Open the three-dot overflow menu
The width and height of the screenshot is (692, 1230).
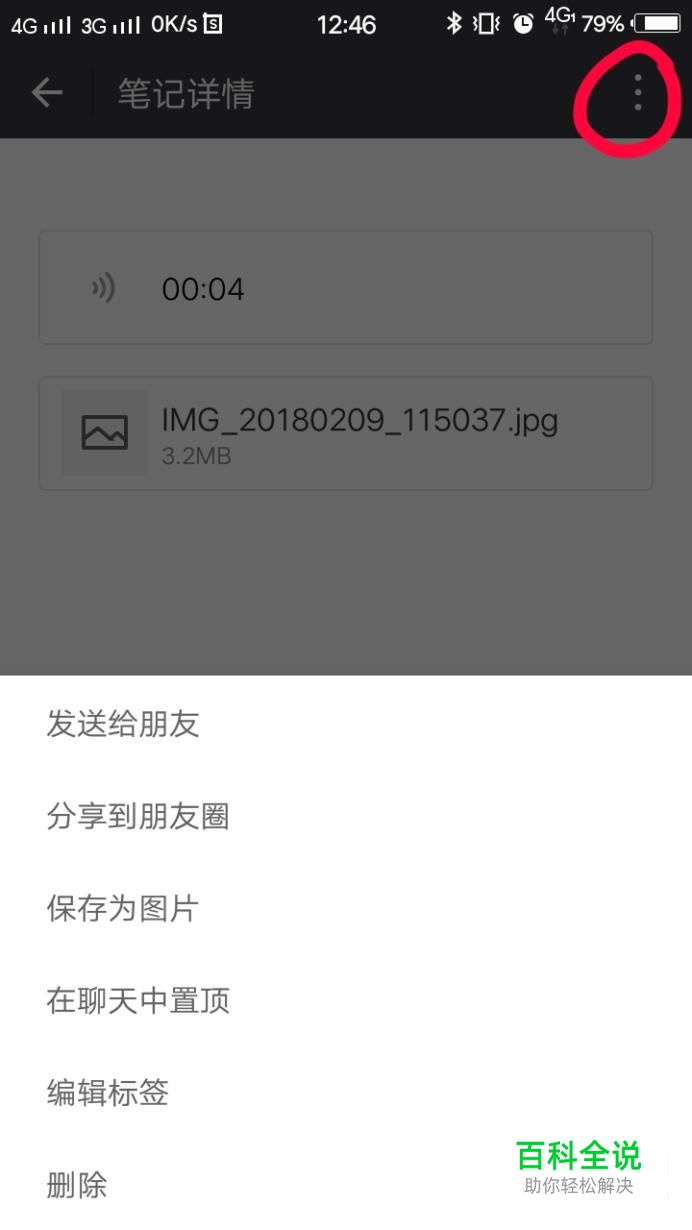(637, 93)
